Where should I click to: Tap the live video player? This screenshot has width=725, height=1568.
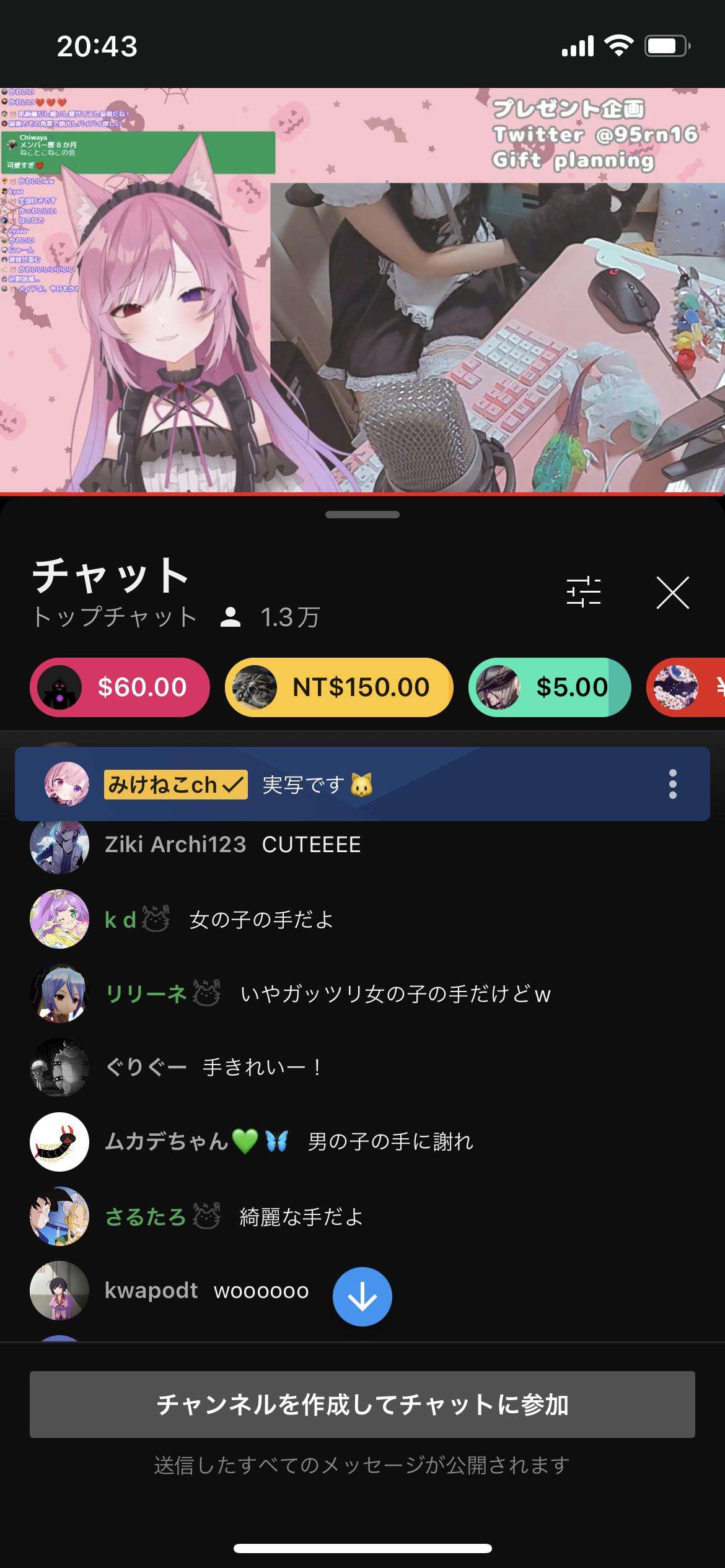(x=362, y=291)
